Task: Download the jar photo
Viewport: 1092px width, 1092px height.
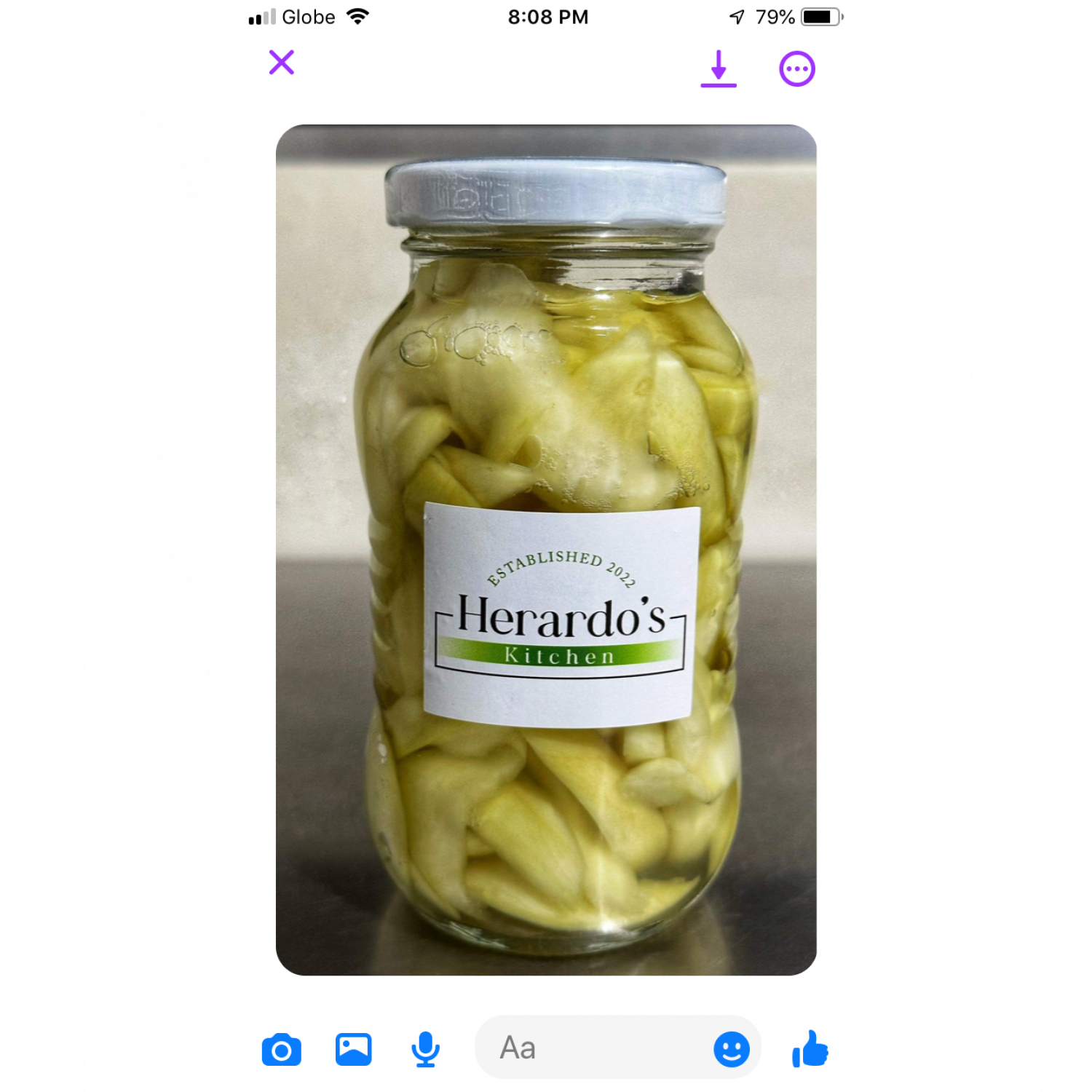Action: pos(719,68)
